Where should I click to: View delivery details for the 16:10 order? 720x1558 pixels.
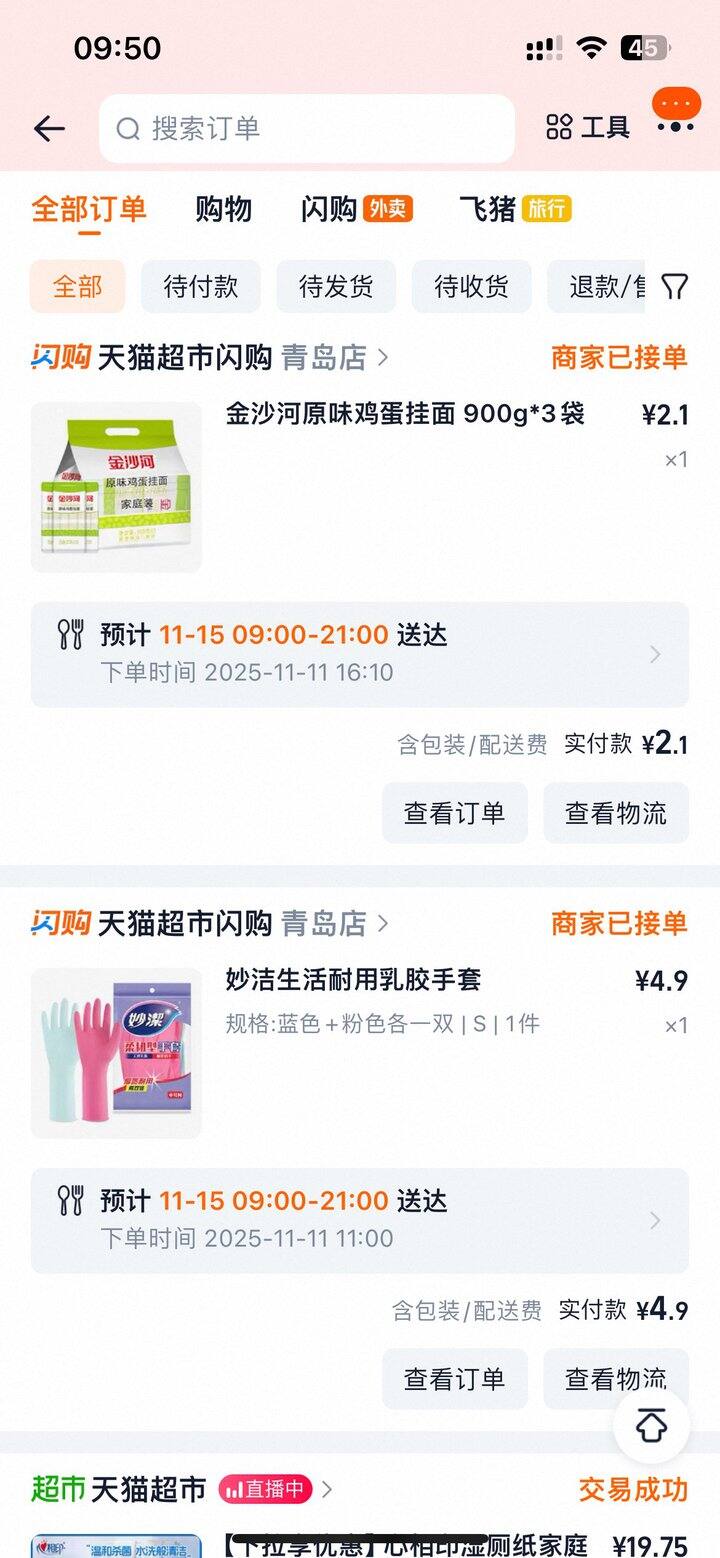point(359,654)
